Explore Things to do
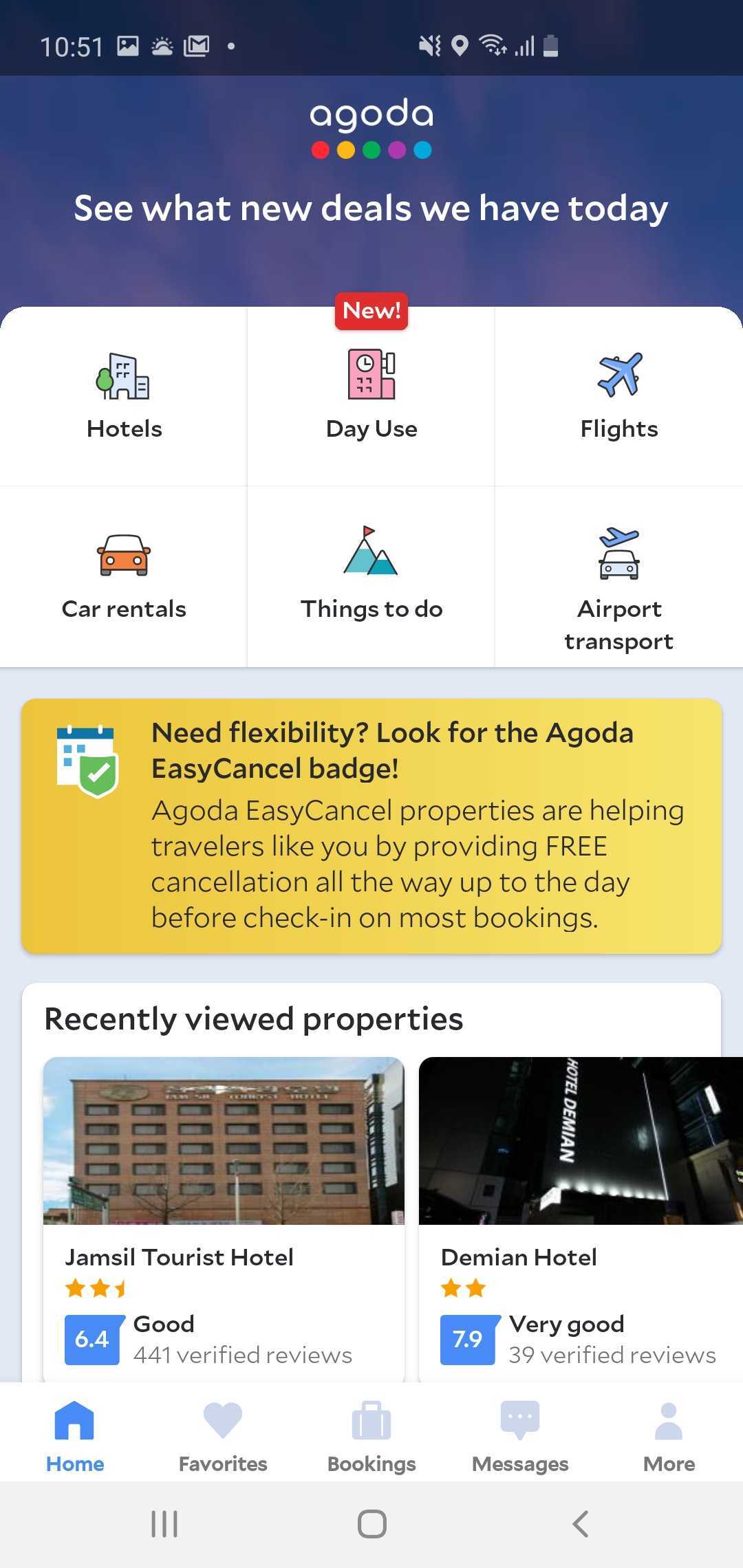Image resolution: width=743 pixels, height=1568 pixels. pyautogui.click(x=371, y=576)
